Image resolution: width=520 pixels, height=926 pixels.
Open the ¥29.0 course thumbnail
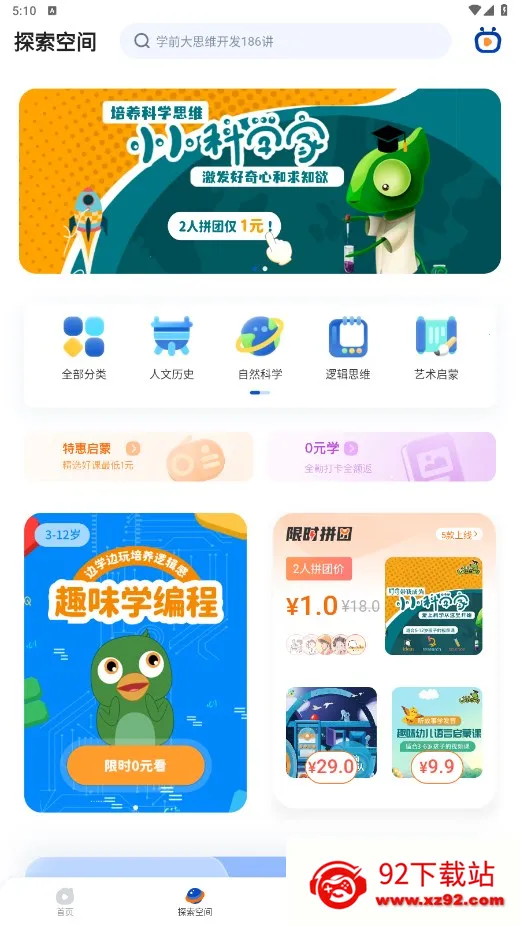331,733
